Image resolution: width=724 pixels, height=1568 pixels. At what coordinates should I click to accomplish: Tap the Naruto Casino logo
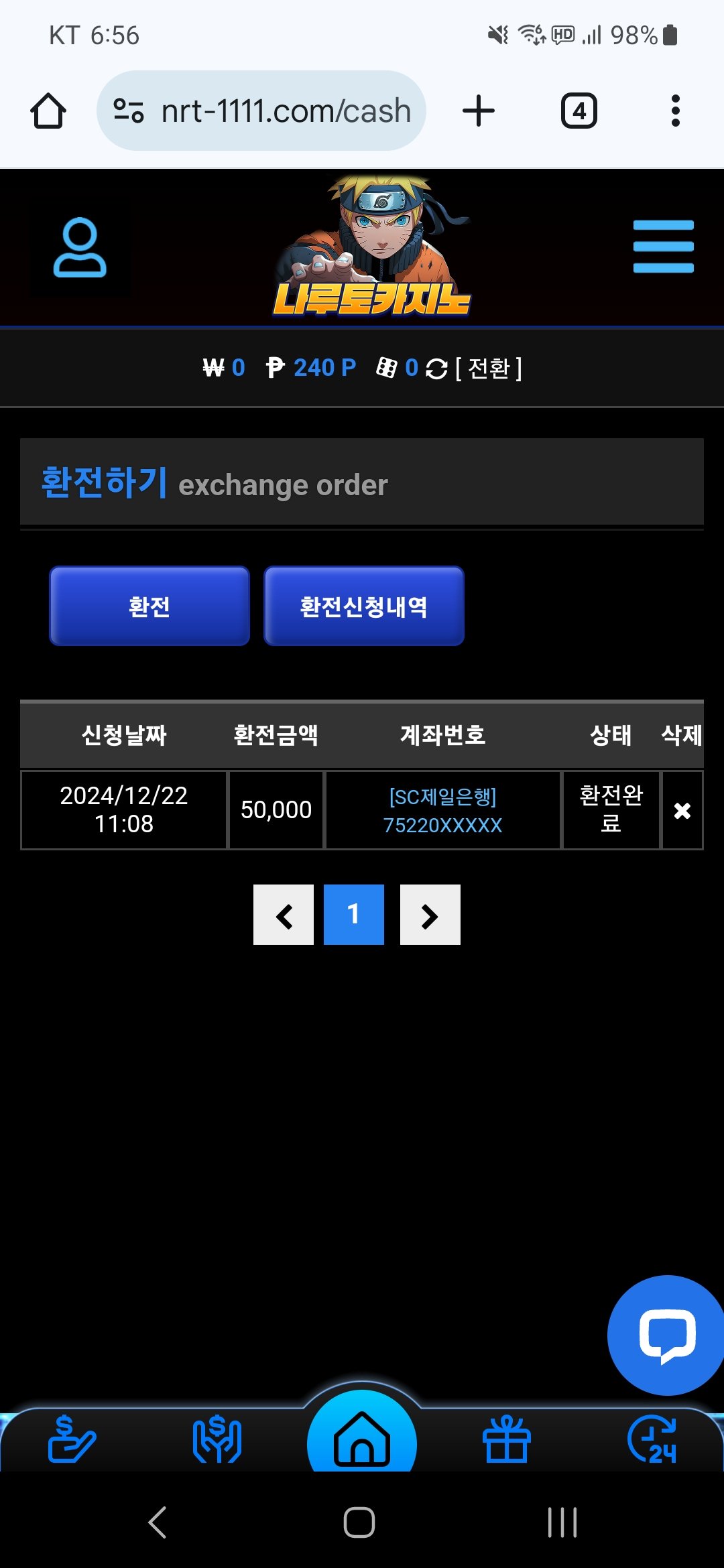372,247
